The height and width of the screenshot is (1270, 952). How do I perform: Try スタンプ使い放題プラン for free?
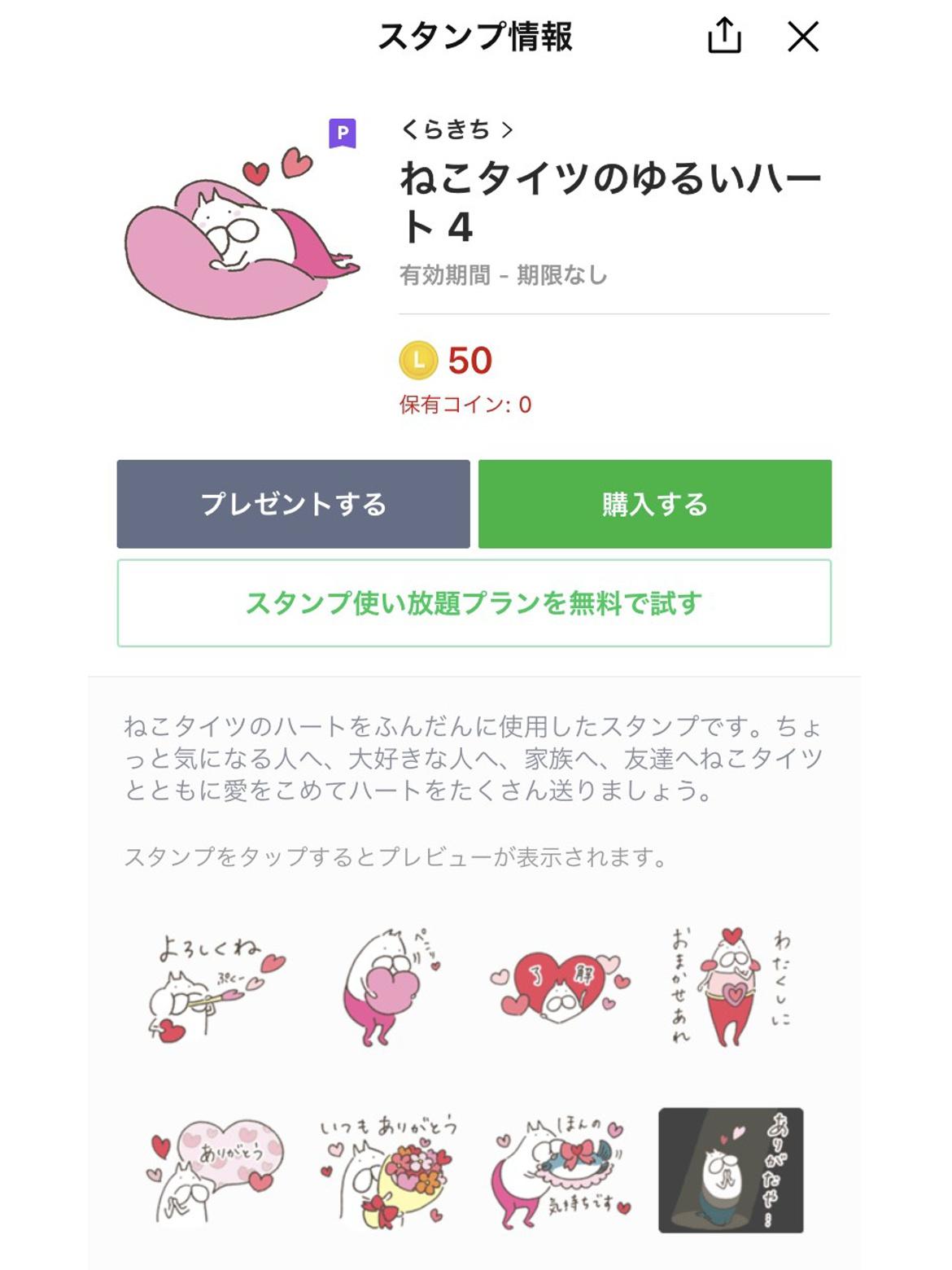click(x=474, y=603)
